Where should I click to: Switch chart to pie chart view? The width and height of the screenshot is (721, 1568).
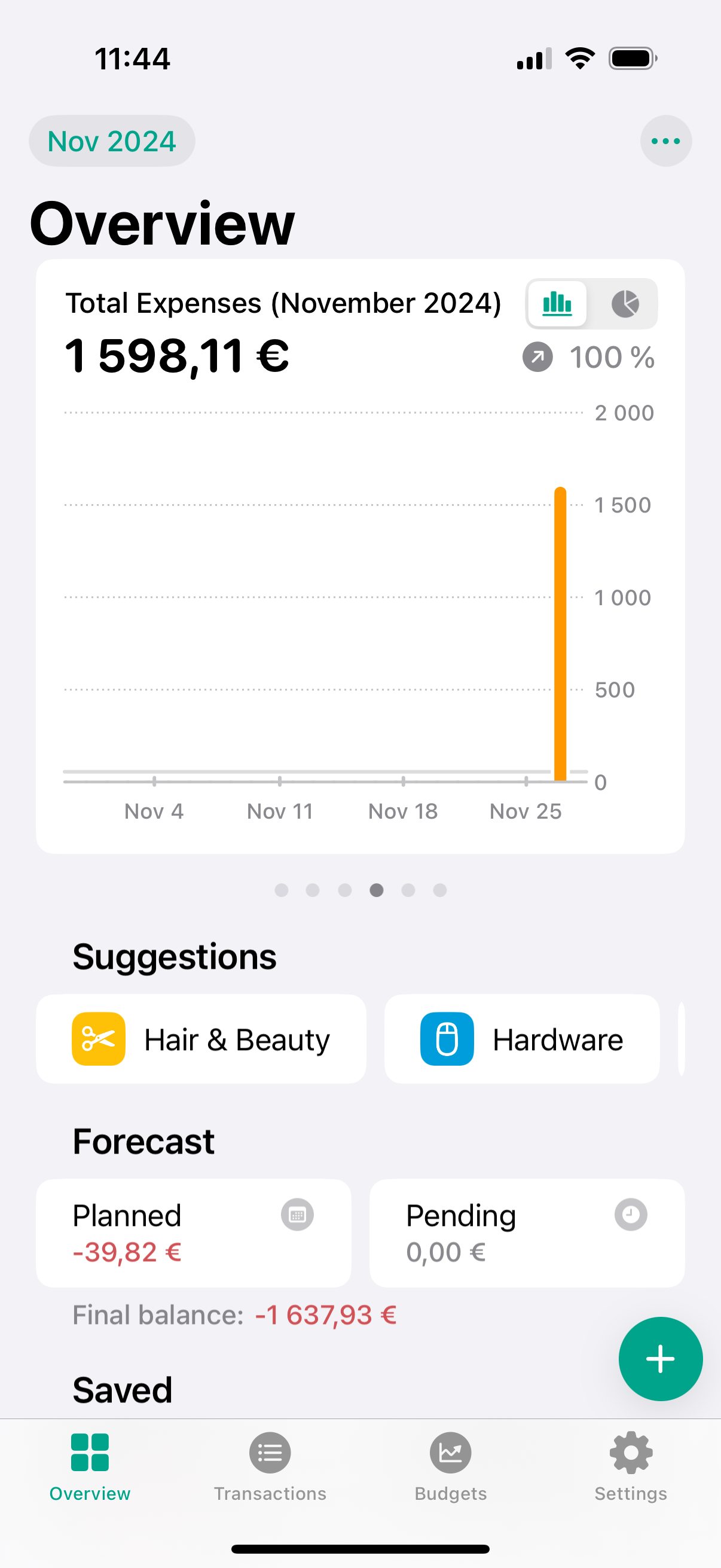[x=625, y=303]
